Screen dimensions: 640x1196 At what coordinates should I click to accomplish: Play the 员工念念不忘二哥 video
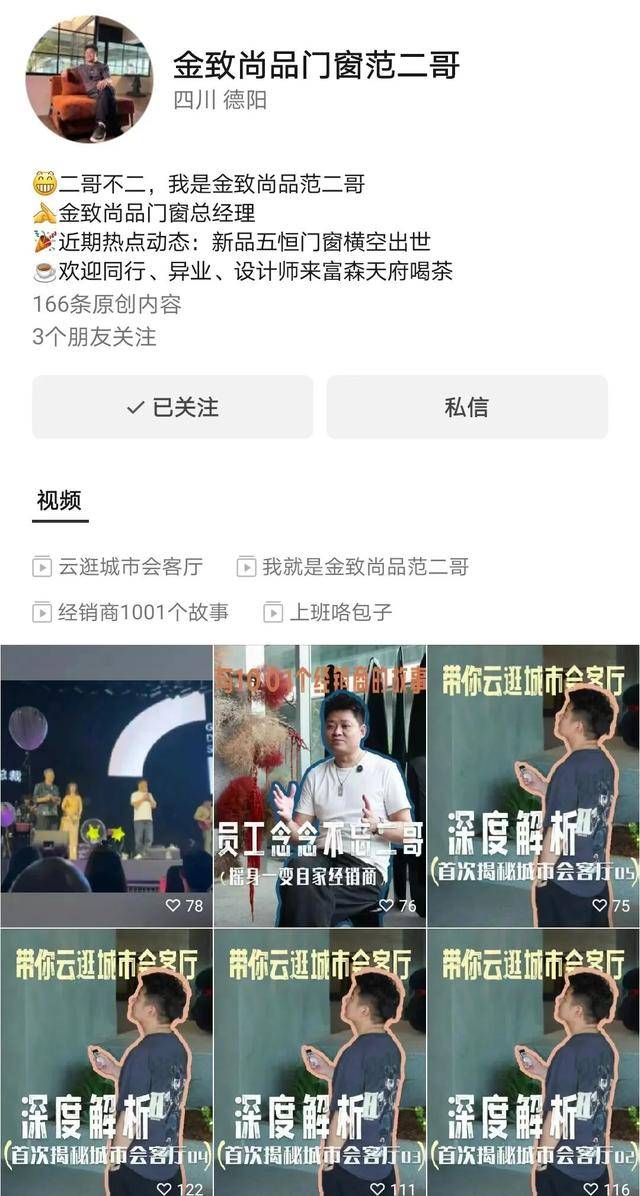tap(320, 785)
